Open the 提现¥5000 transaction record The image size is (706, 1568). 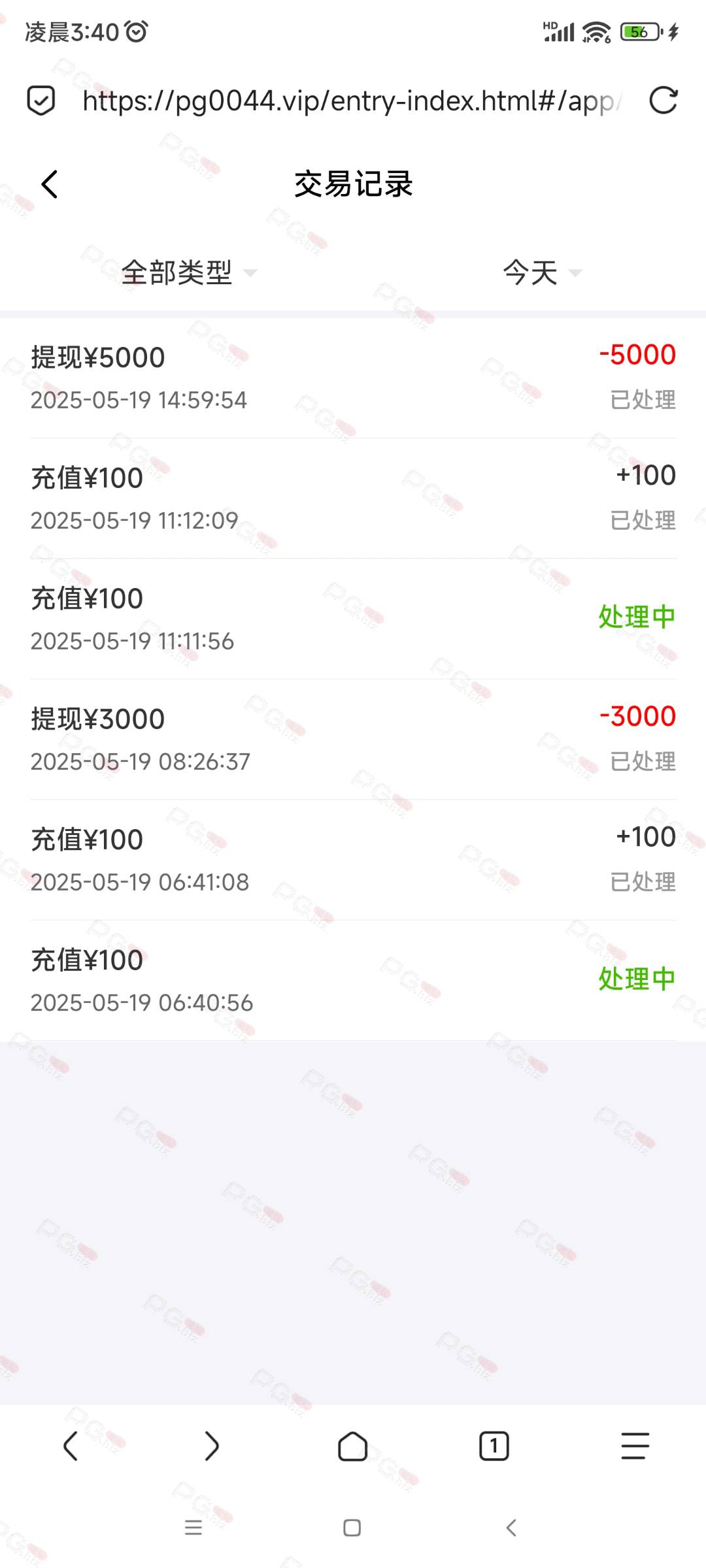pos(353,378)
